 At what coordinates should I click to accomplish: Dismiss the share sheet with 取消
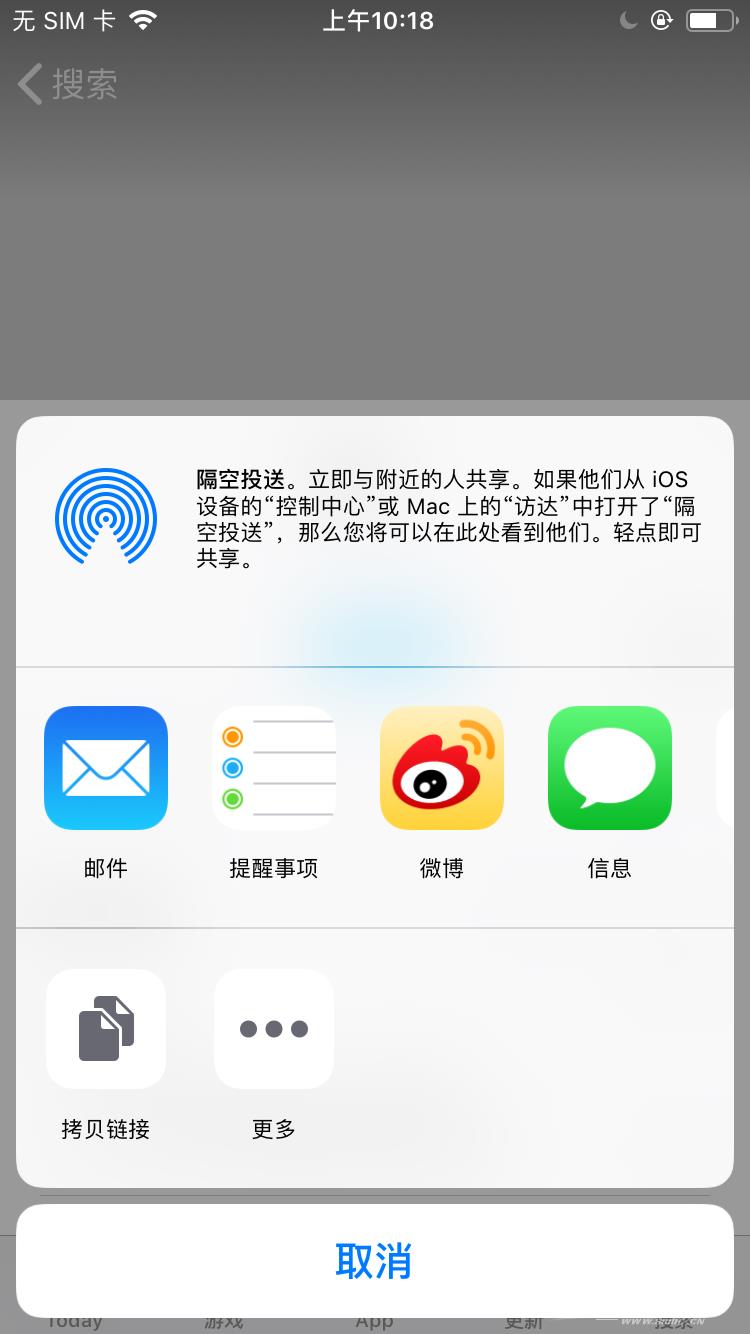pyautogui.click(x=375, y=1262)
